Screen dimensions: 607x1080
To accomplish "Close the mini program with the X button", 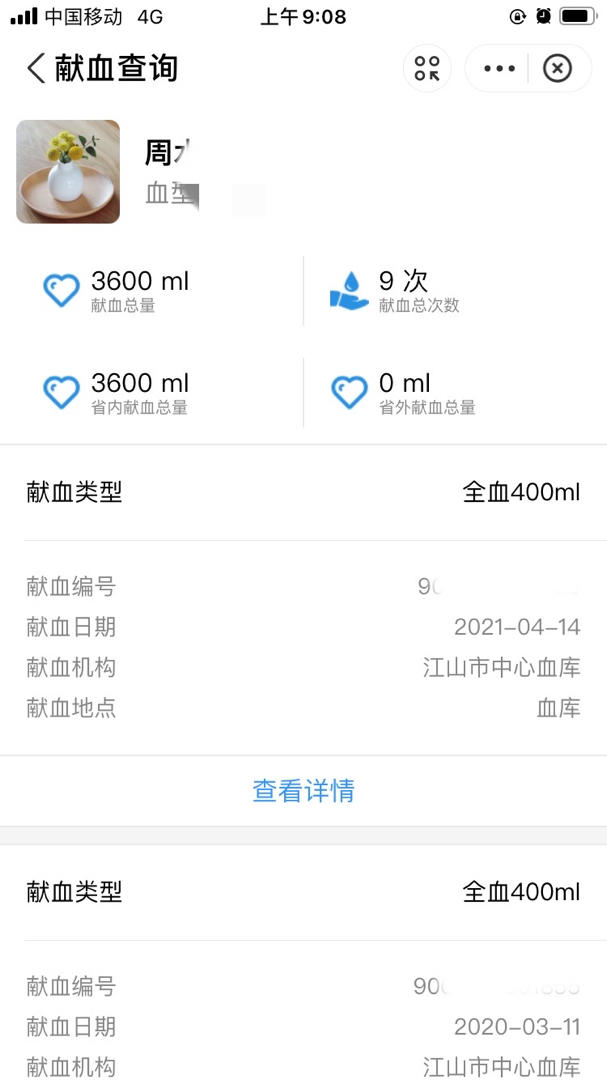I will (557, 68).
